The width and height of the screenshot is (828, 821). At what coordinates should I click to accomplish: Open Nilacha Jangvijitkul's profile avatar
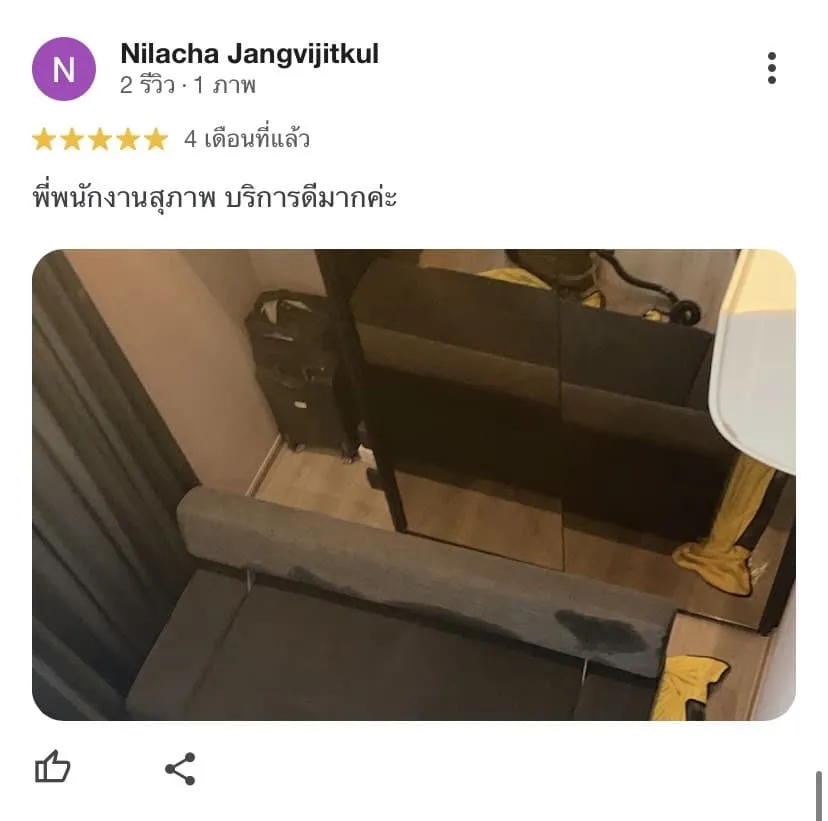coord(63,69)
